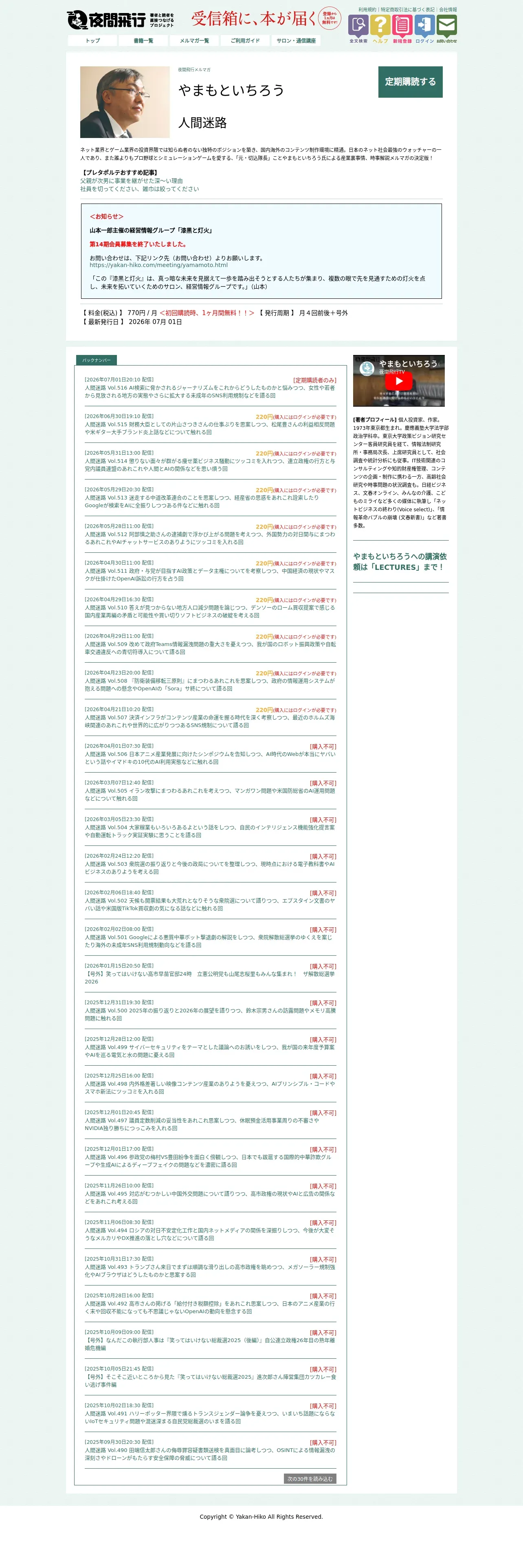Tap the 定期購読する subscribe button

click(410, 81)
